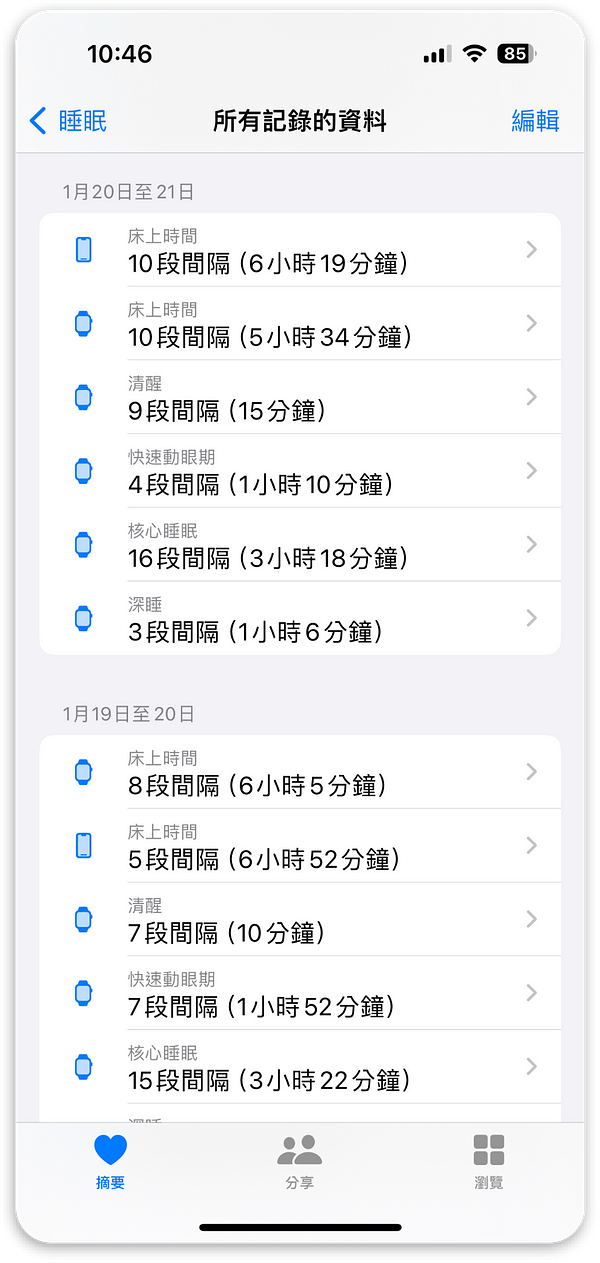The height and width of the screenshot is (1263, 600).
Task: Open 床上時間 8段間隔 (6小時5分鐘)
Action: [x=300, y=772]
